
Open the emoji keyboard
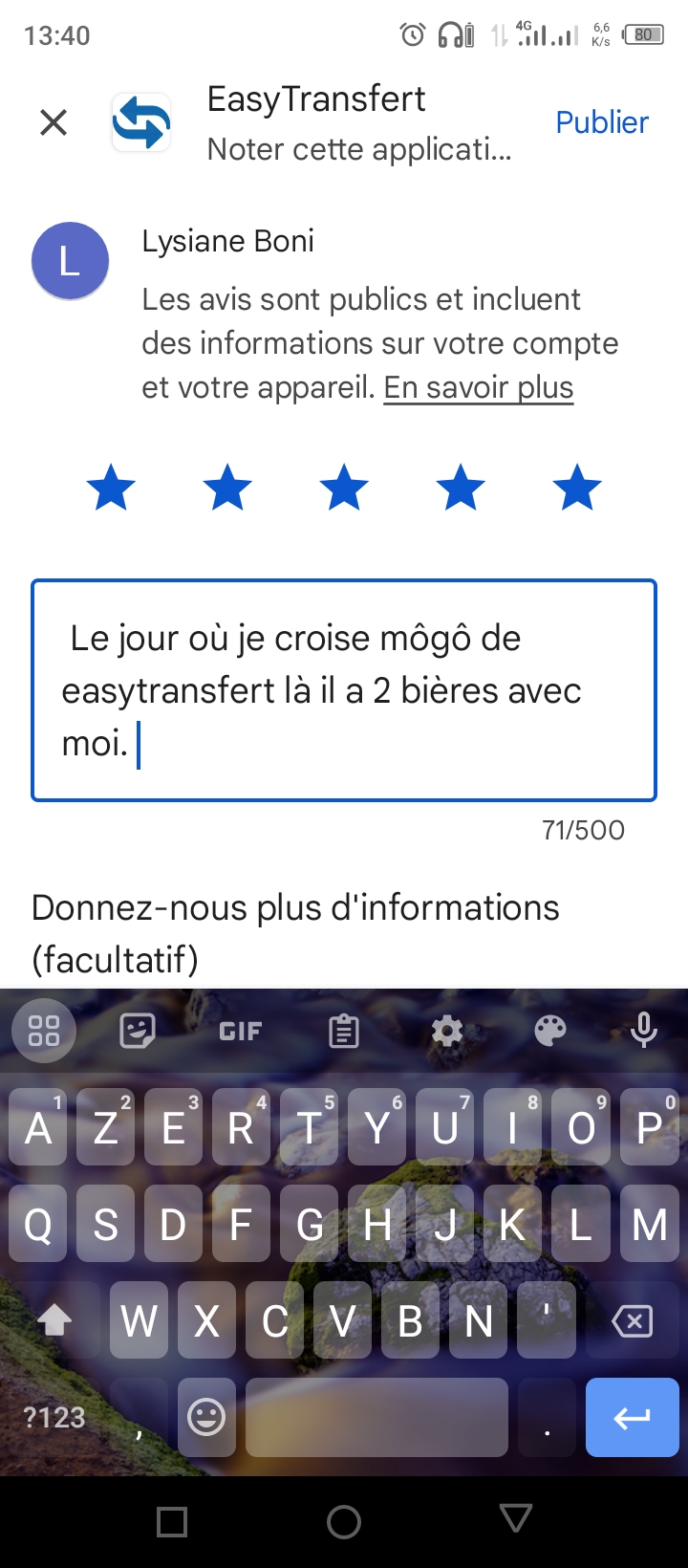pyautogui.click(x=206, y=1417)
